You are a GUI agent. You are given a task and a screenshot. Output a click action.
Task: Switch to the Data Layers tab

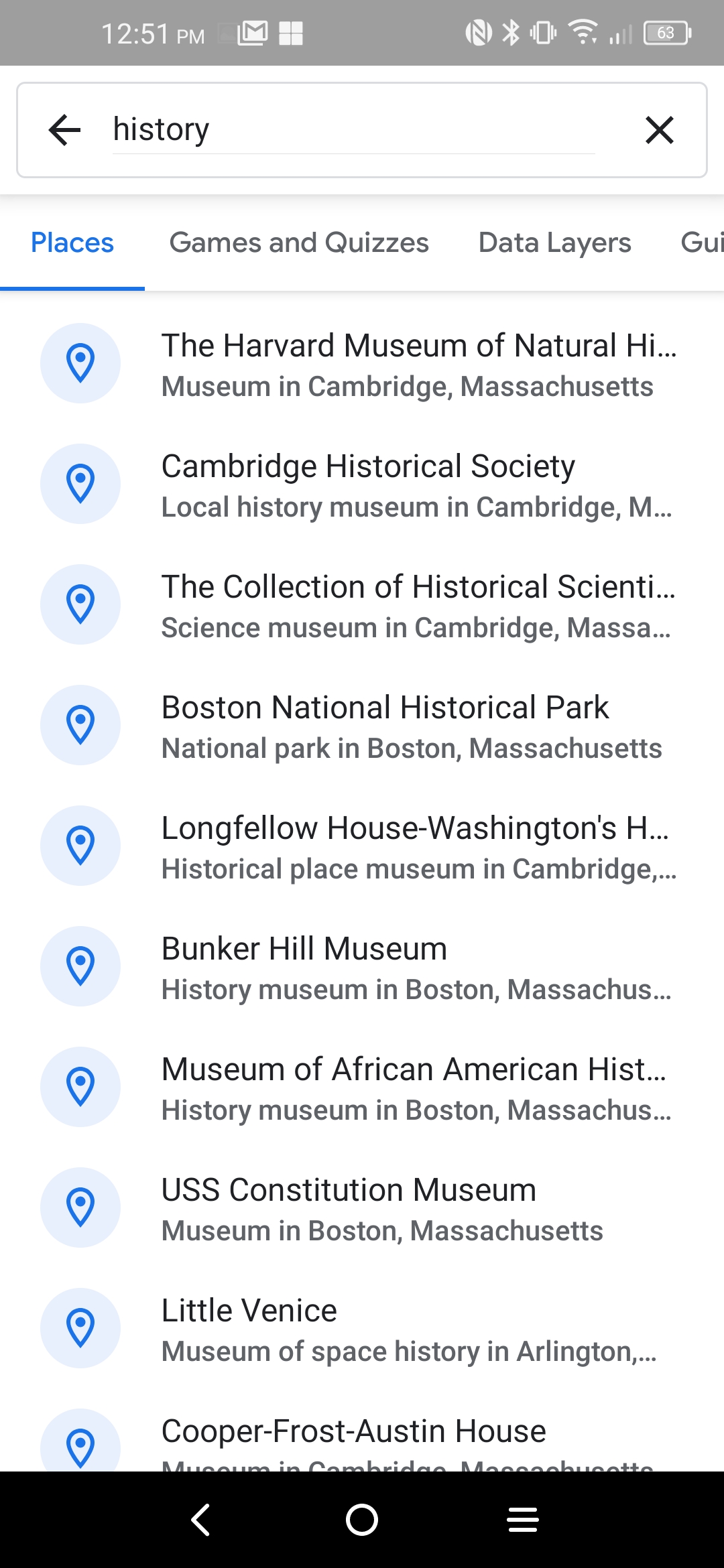click(x=555, y=243)
